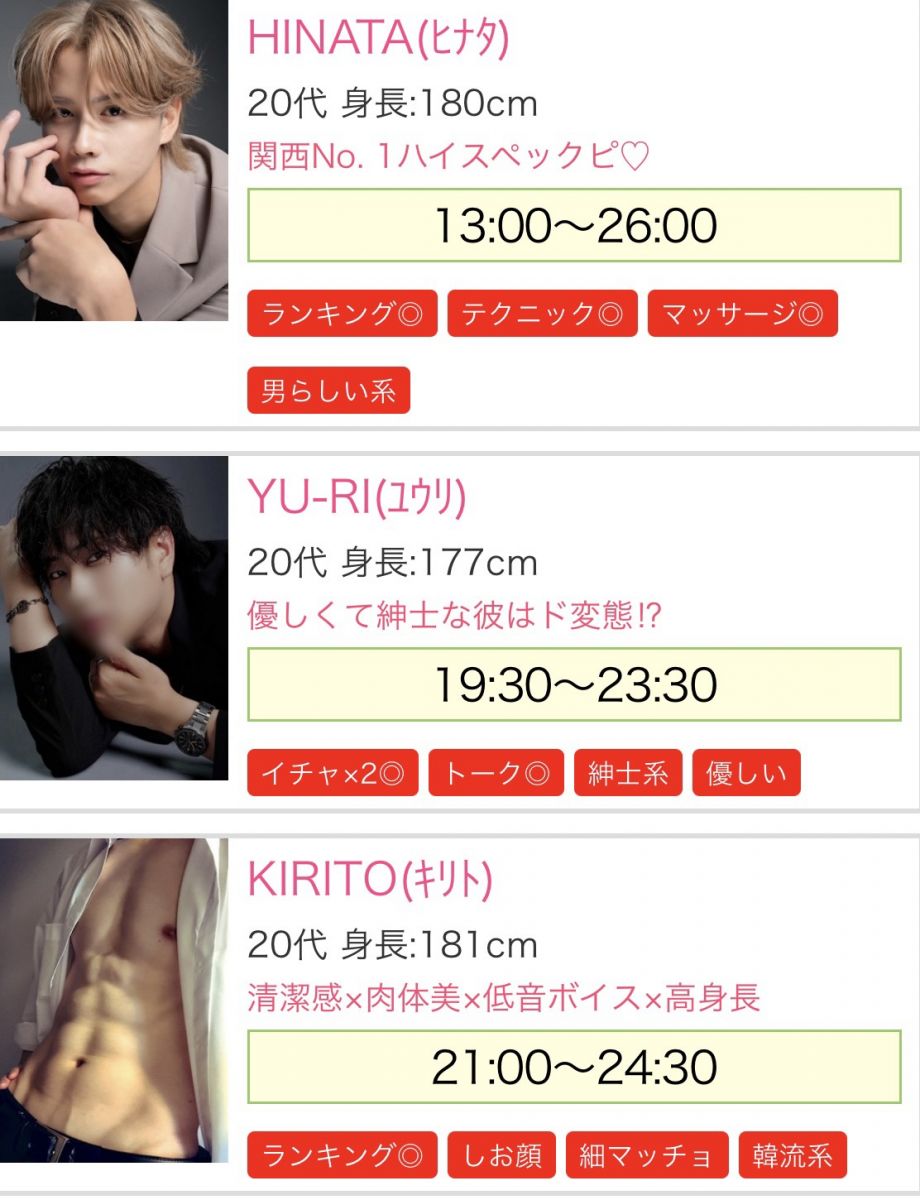Choose the 細マッチョ tag
This screenshot has height=1200, width=920.
pos(647,1156)
